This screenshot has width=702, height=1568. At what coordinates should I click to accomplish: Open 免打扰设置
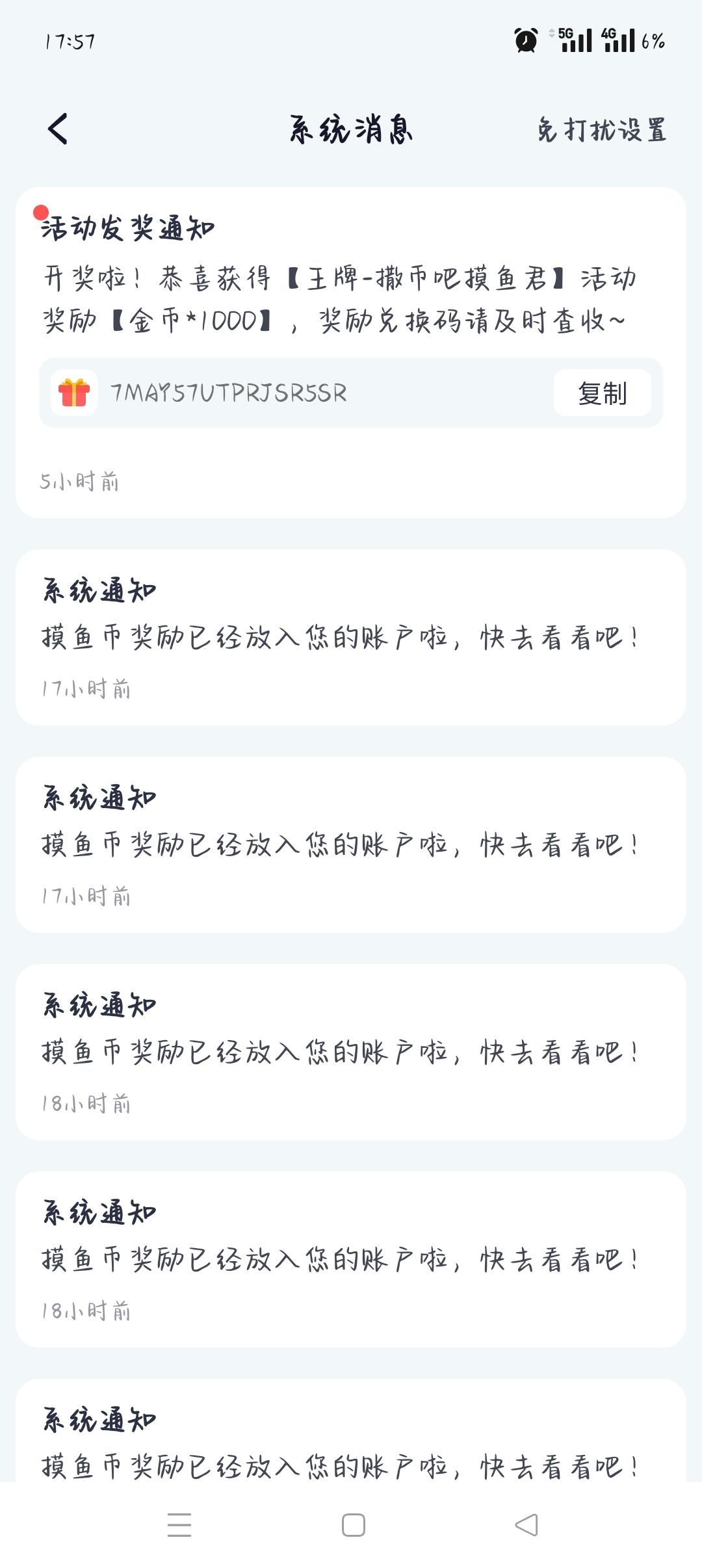click(601, 130)
